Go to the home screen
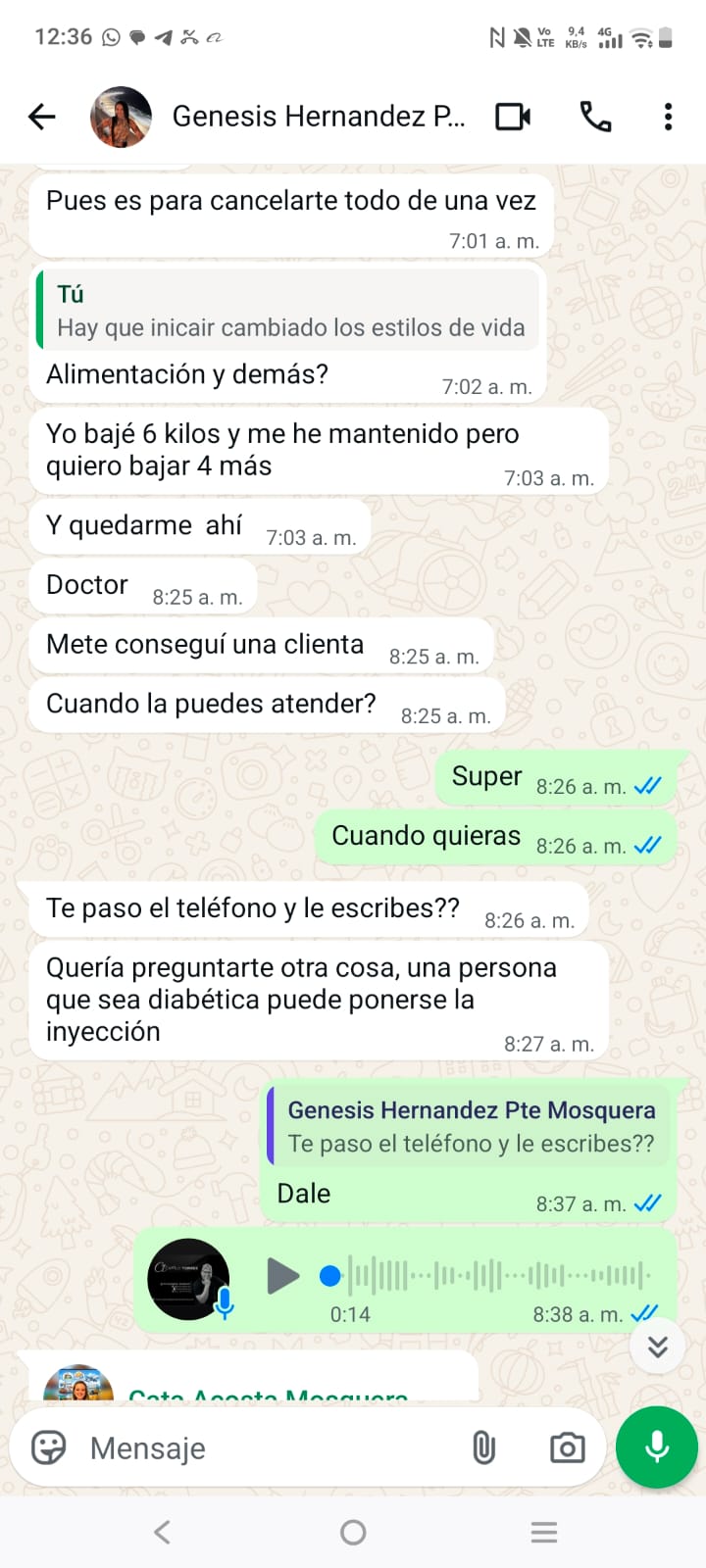The height and width of the screenshot is (1568, 706). click(x=353, y=1532)
